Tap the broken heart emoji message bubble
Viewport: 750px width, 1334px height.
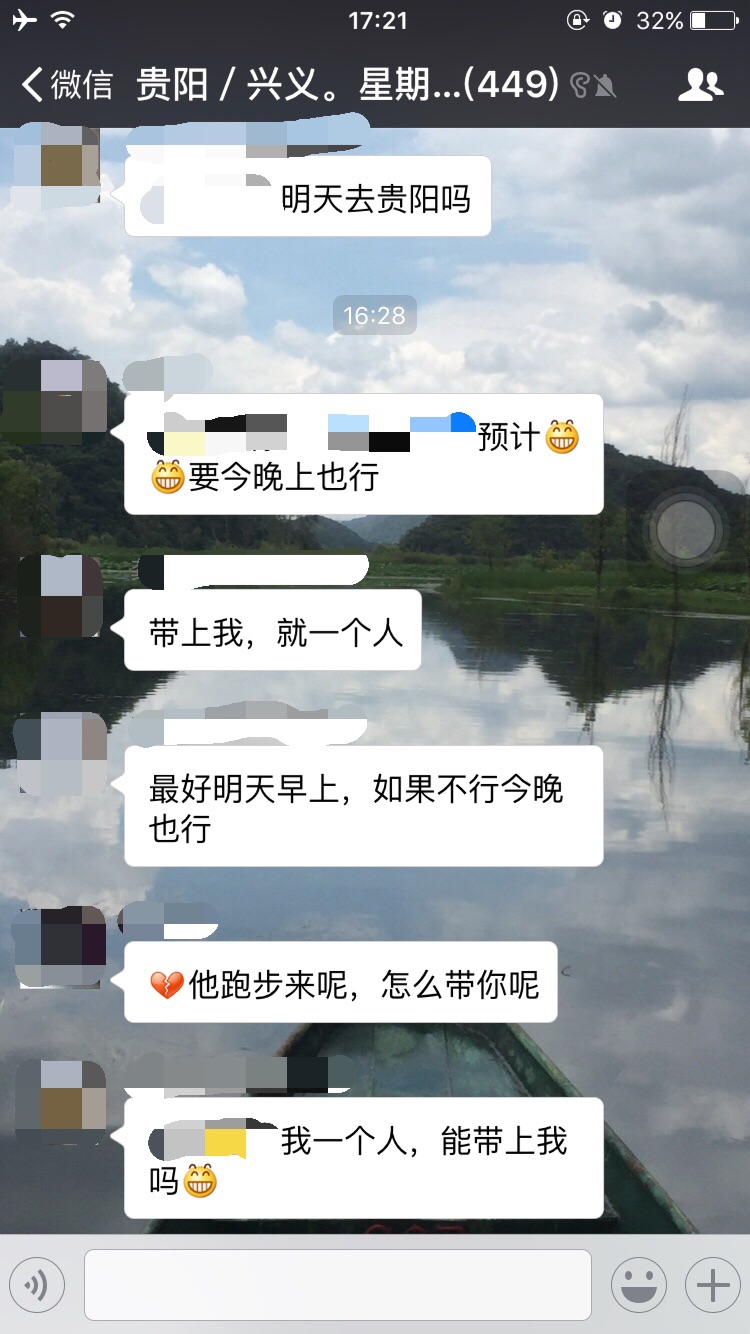(x=340, y=983)
